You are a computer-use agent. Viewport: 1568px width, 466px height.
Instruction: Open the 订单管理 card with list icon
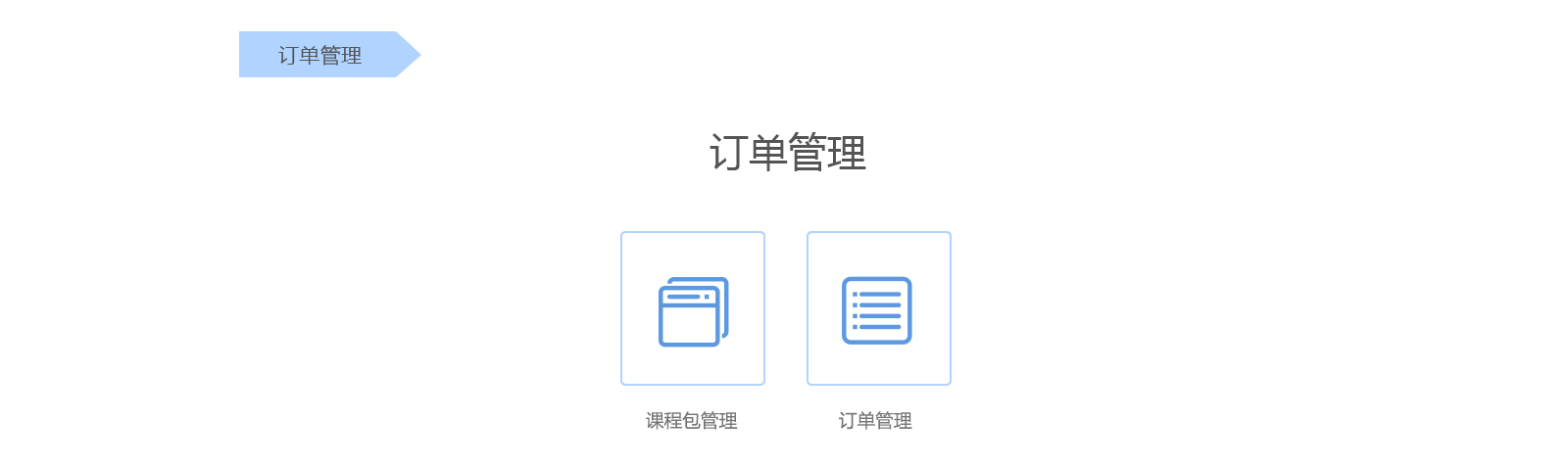878,308
